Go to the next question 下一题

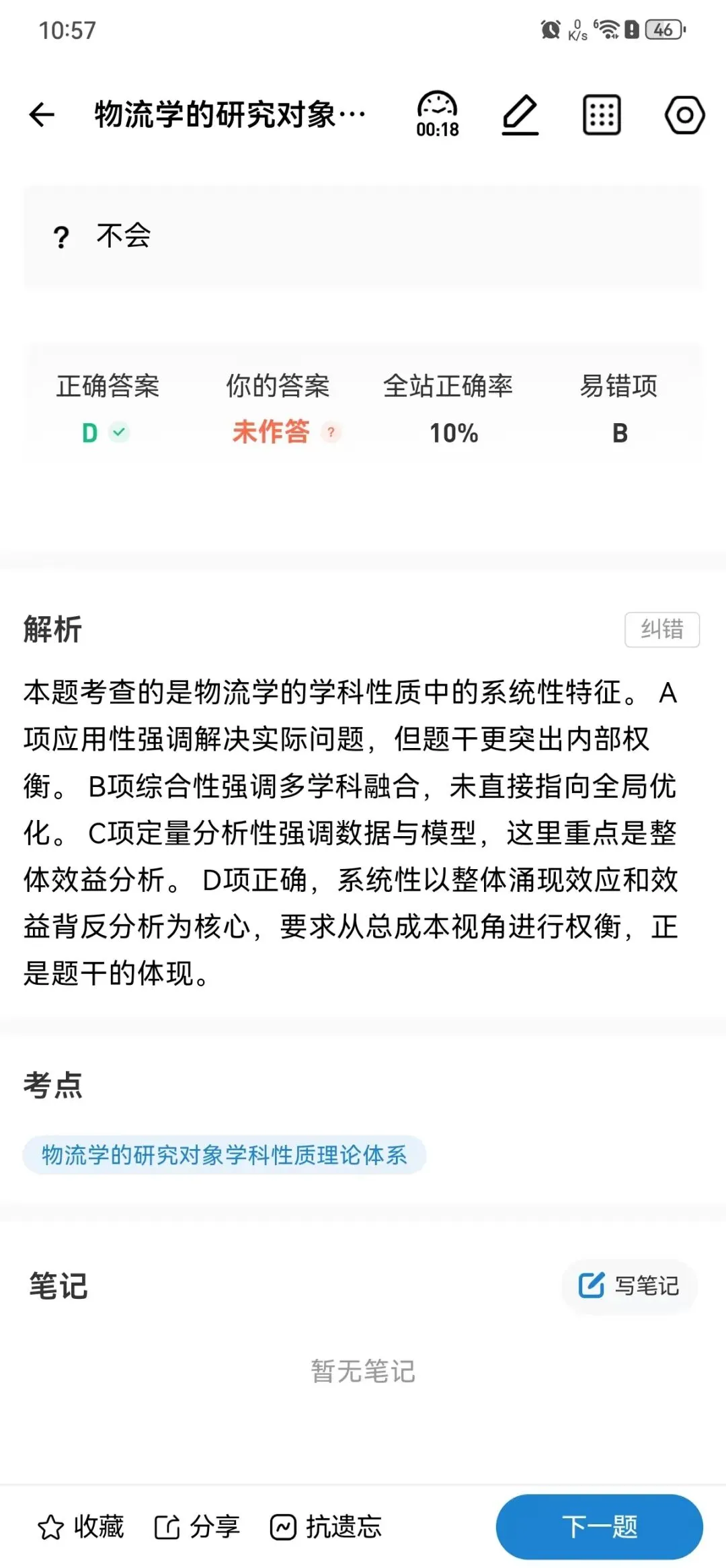click(x=600, y=1527)
